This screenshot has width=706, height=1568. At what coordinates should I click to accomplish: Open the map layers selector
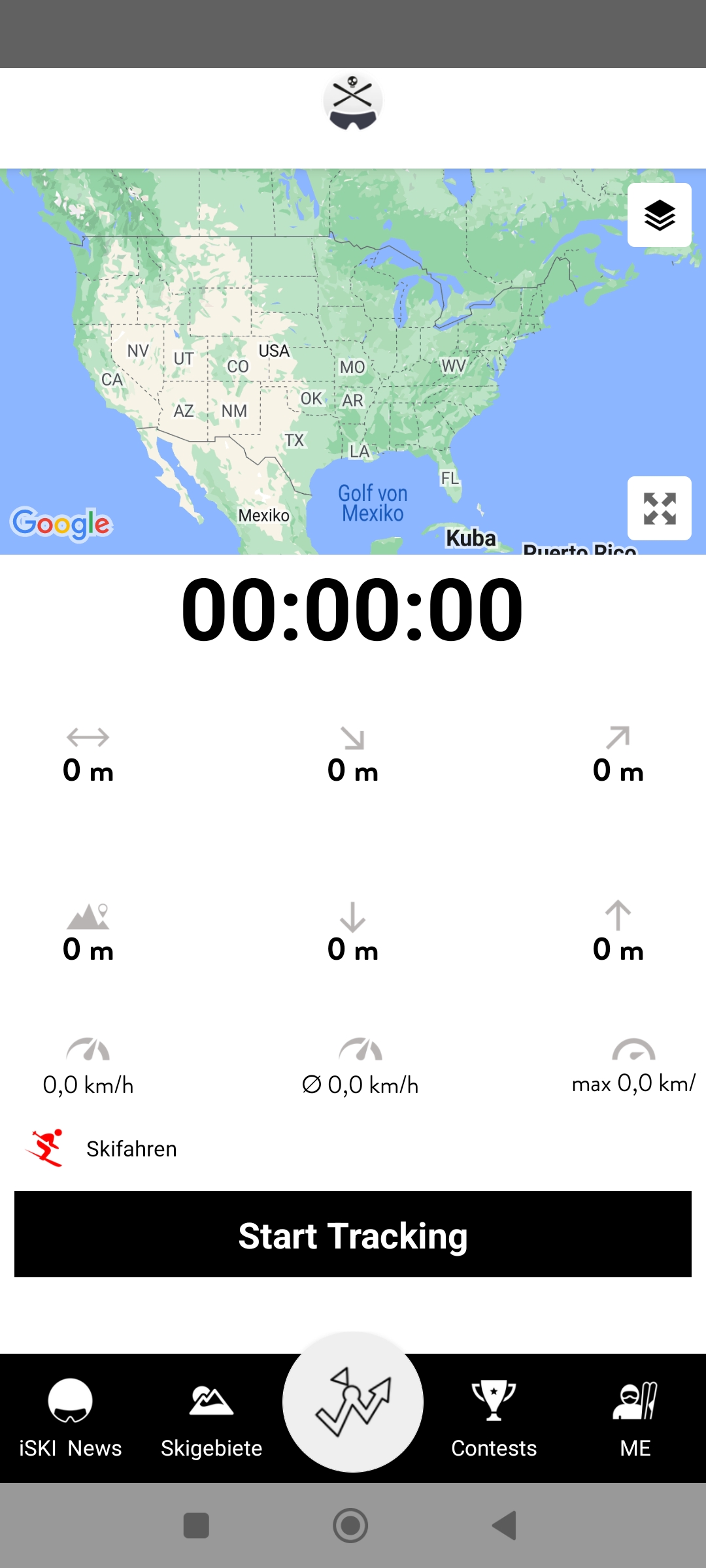[x=659, y=215]
